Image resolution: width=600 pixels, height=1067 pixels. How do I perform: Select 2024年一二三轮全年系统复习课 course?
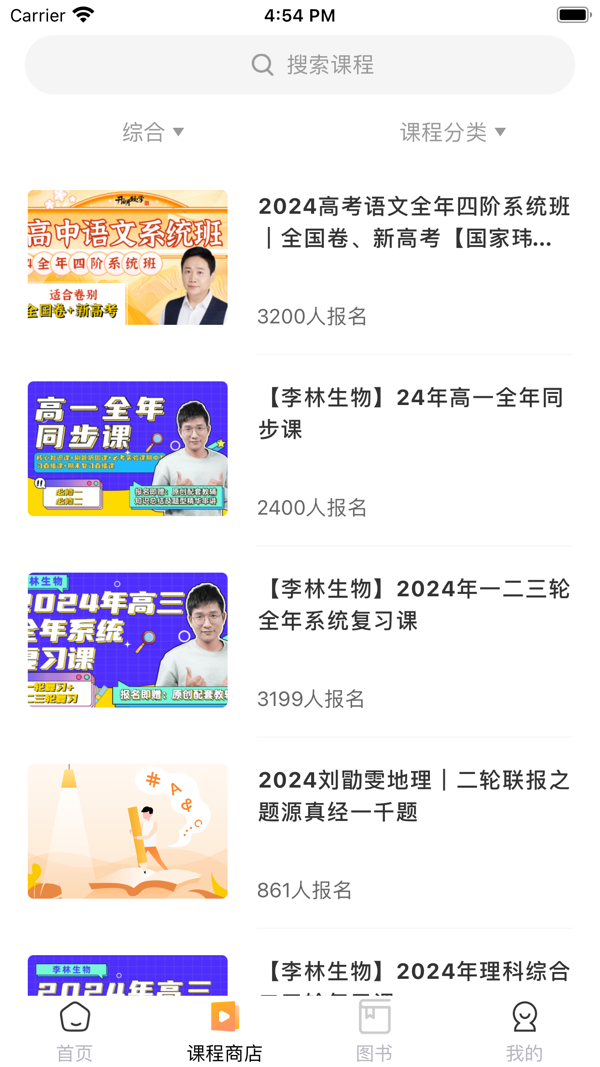300,640
